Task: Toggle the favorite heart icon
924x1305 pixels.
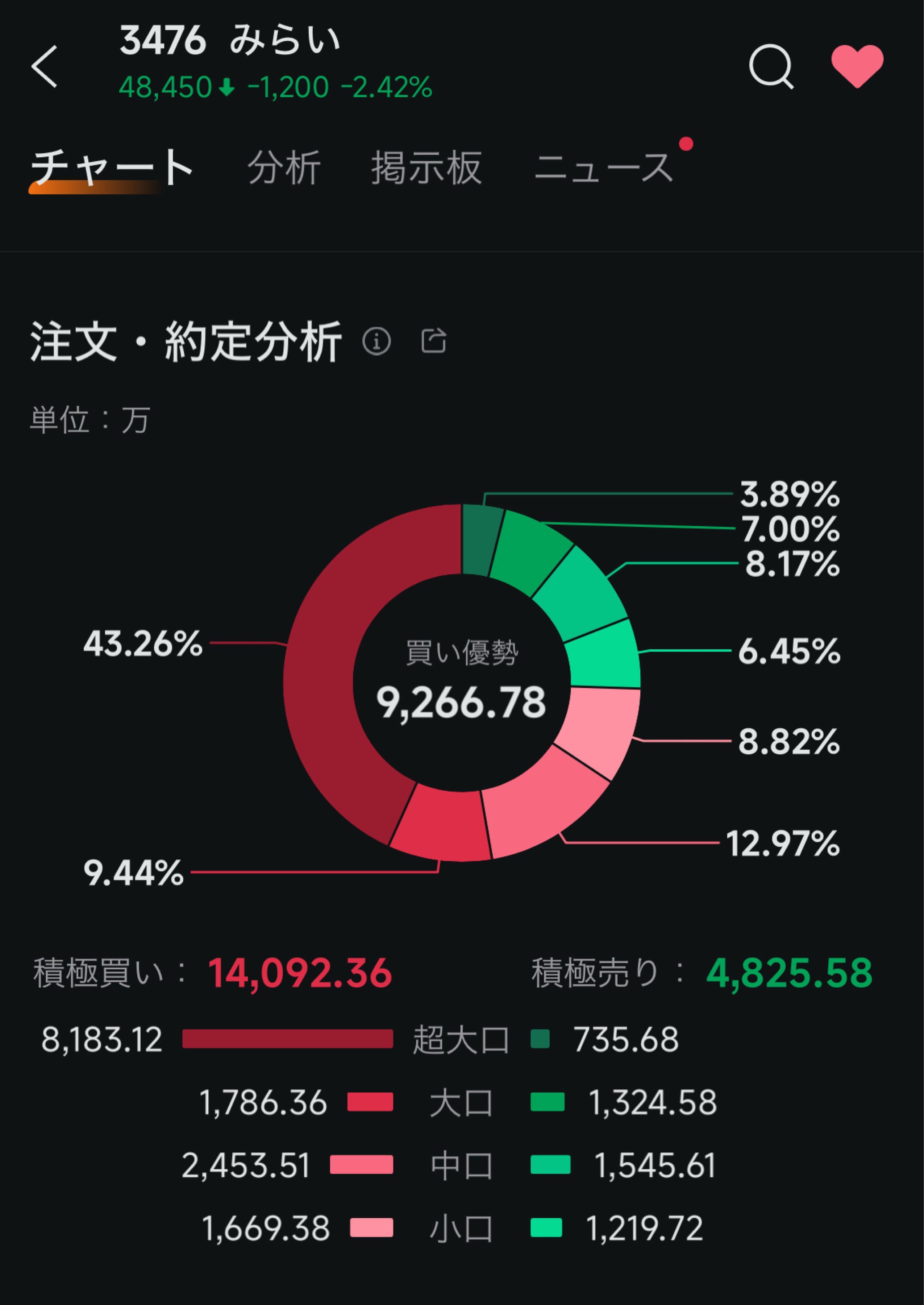Action: point(857,66)
